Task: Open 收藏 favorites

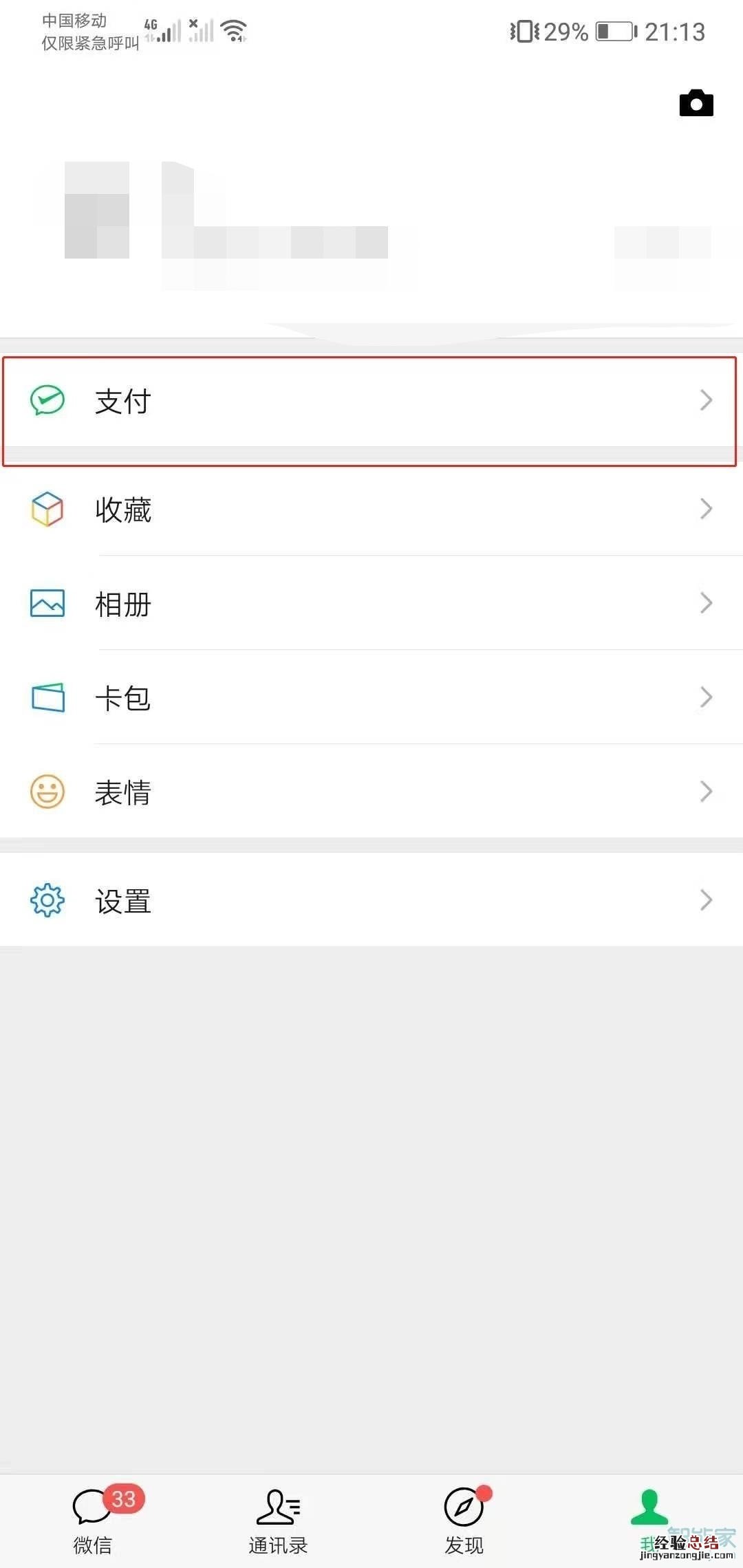Action: 370,510
